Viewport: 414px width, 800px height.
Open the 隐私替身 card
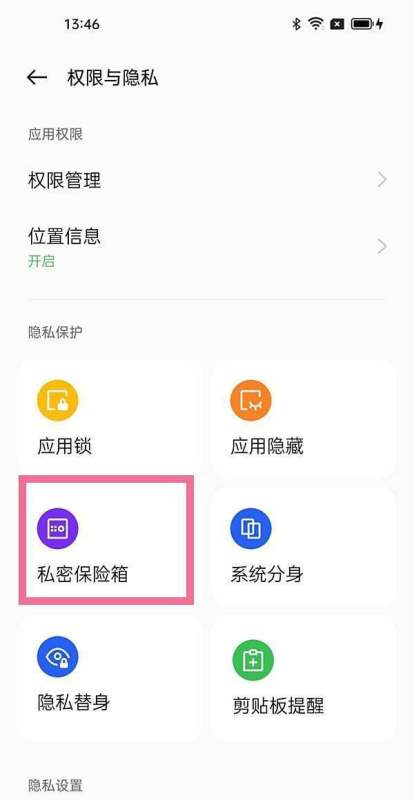point(110,677)
